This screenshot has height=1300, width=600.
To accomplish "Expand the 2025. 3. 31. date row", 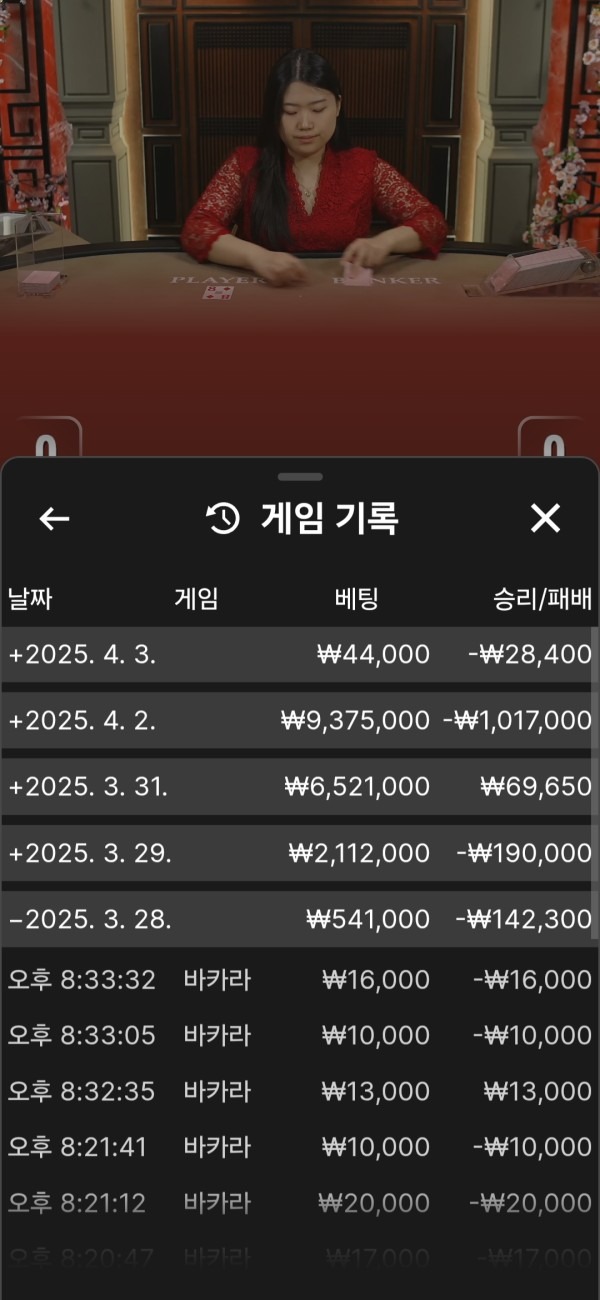I will point(300,787).
